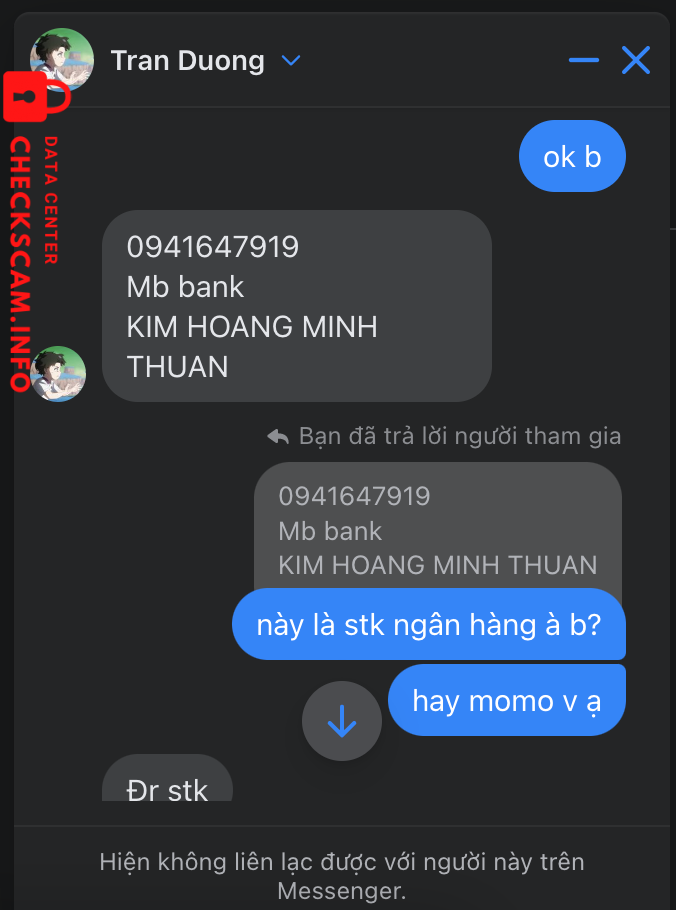Screen dimensions: 676x910
Task: Open the dropdown next to Tran Duong
Action: tap(291, 61)
